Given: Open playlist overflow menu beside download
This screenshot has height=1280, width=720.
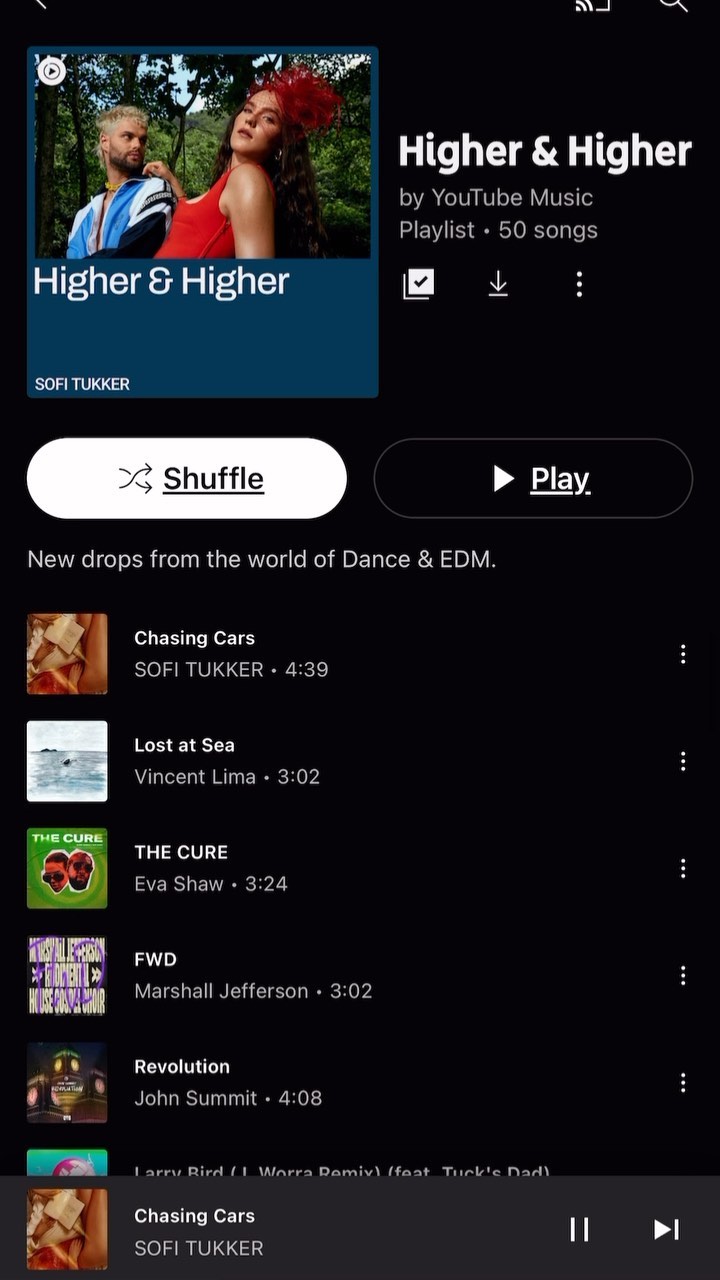Looking at the screenshot, I should [x=579, y=284].
